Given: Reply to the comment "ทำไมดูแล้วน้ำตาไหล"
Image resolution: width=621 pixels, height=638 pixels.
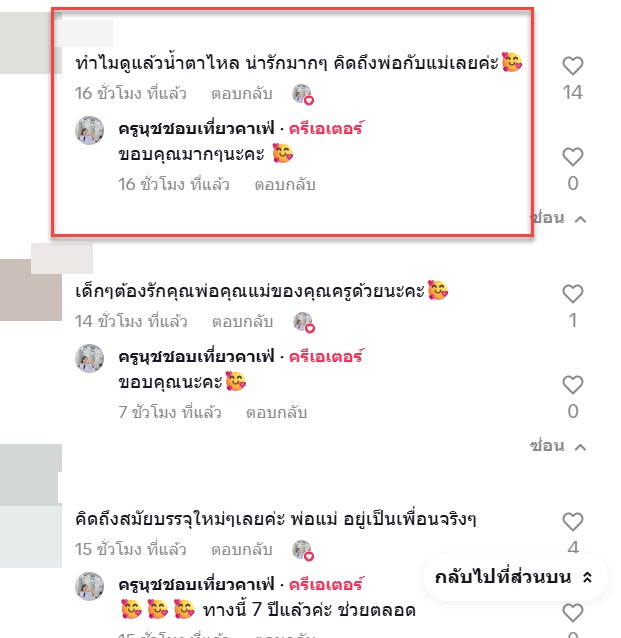Looking at the screenshot, I should click(x=241, y=93).
